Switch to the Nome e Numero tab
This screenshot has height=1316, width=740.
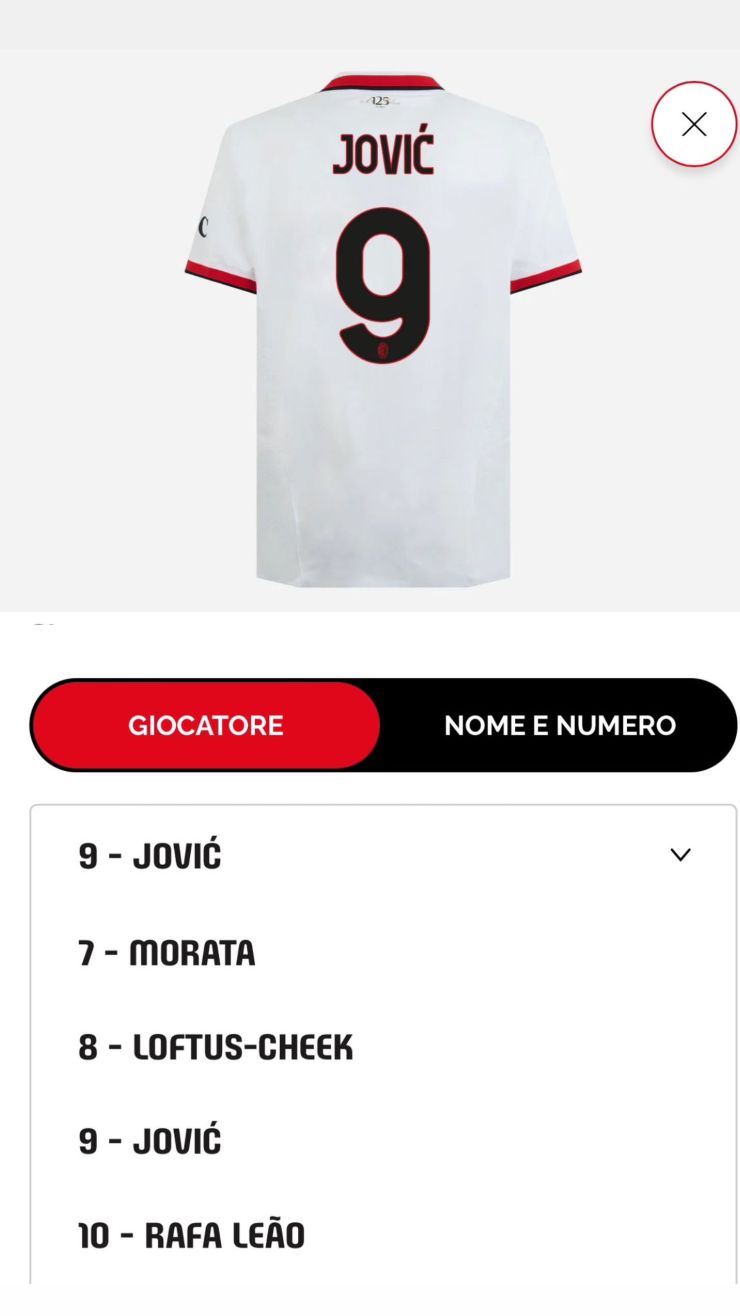(x=559, y=725)
